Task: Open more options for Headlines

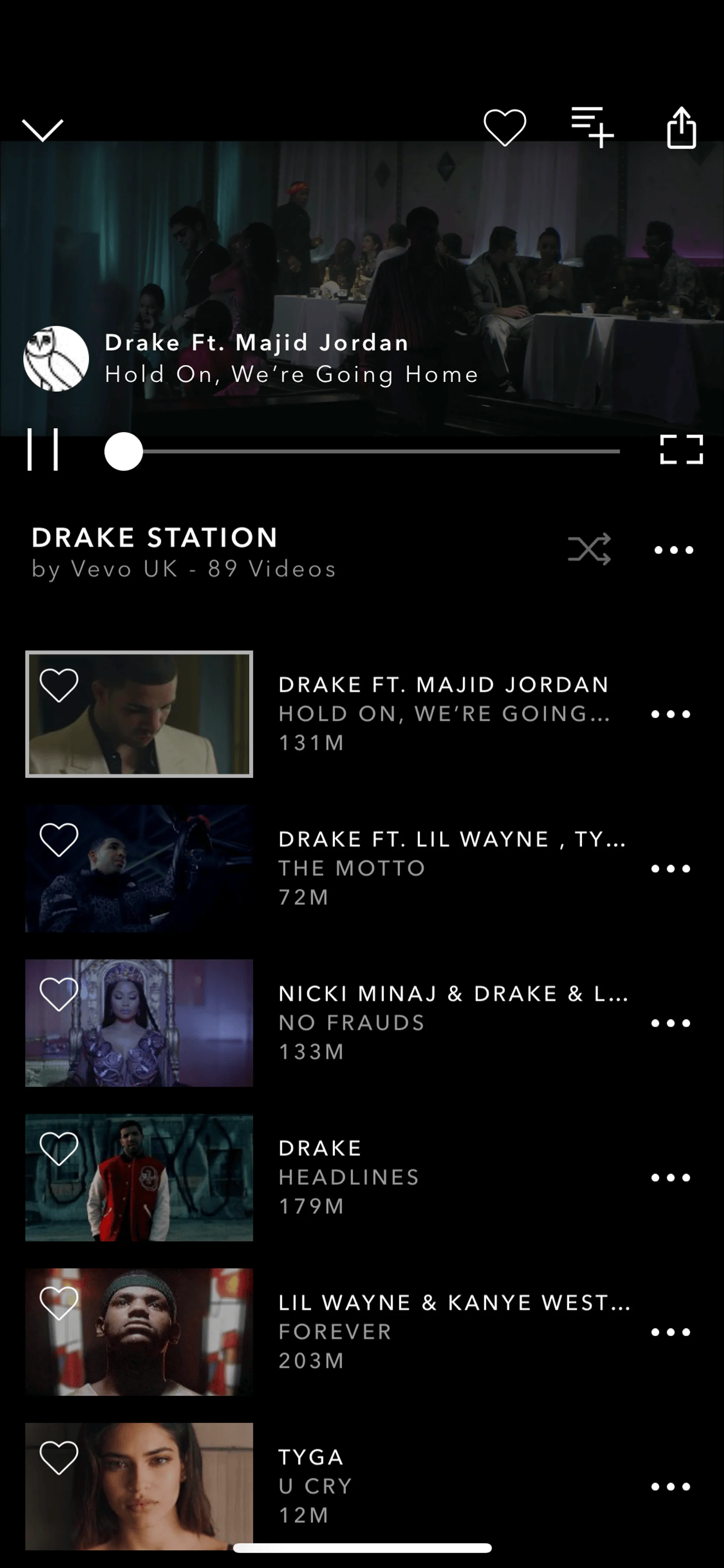Action: [x=670, y=1178]
